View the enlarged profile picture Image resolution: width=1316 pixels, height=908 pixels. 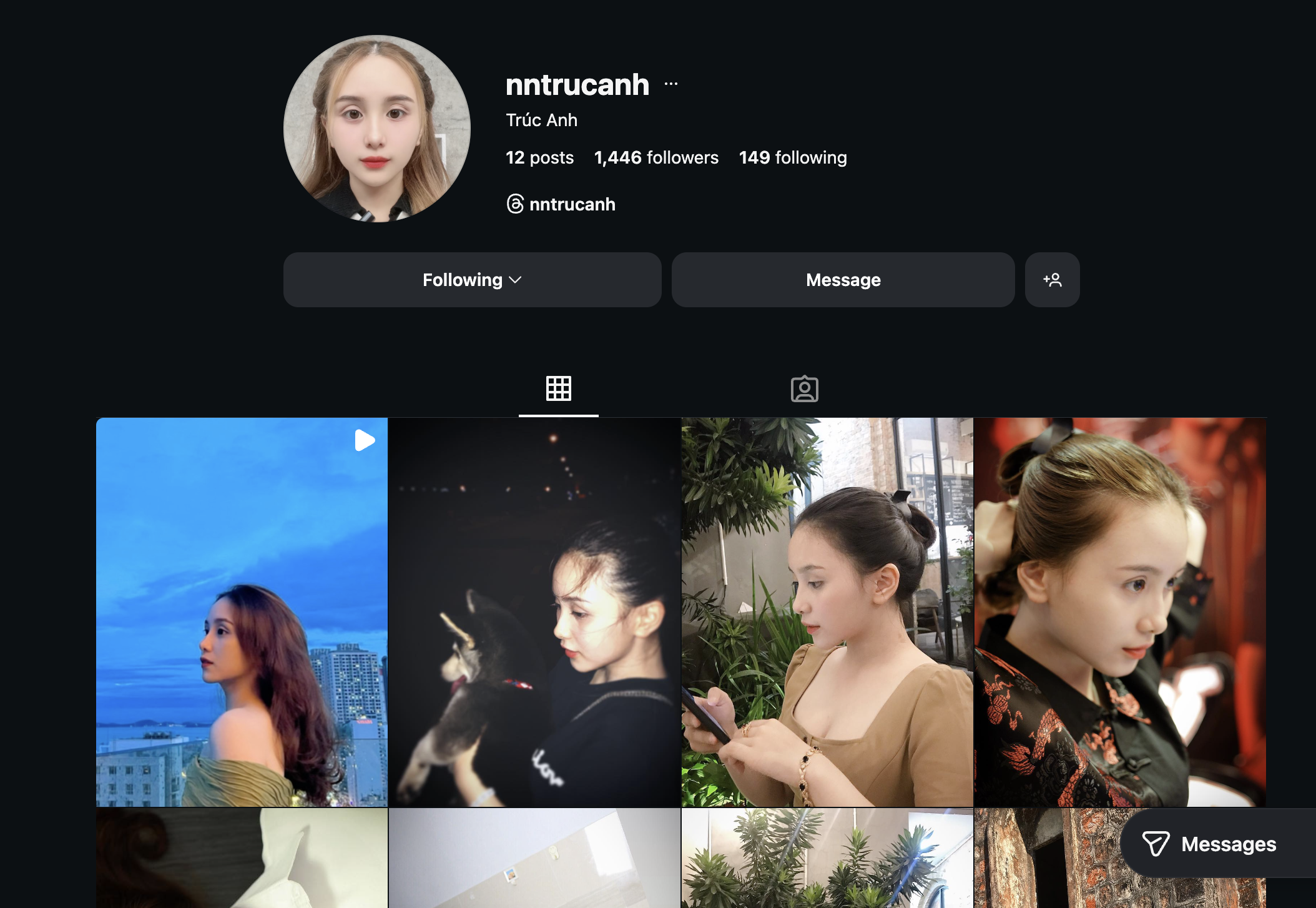(x=377, y=129)
